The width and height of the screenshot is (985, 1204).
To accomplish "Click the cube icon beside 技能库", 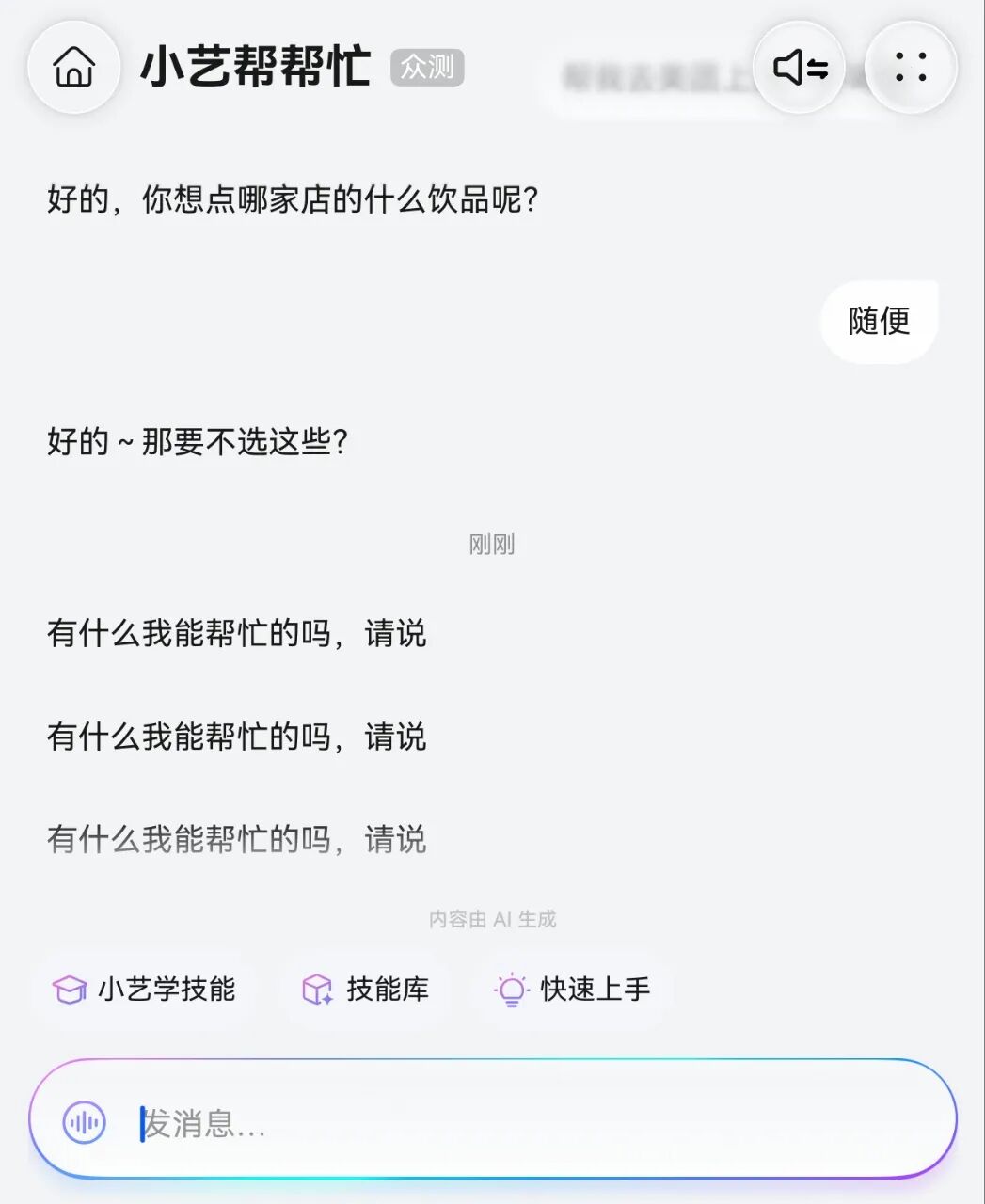I will point(315,990).
